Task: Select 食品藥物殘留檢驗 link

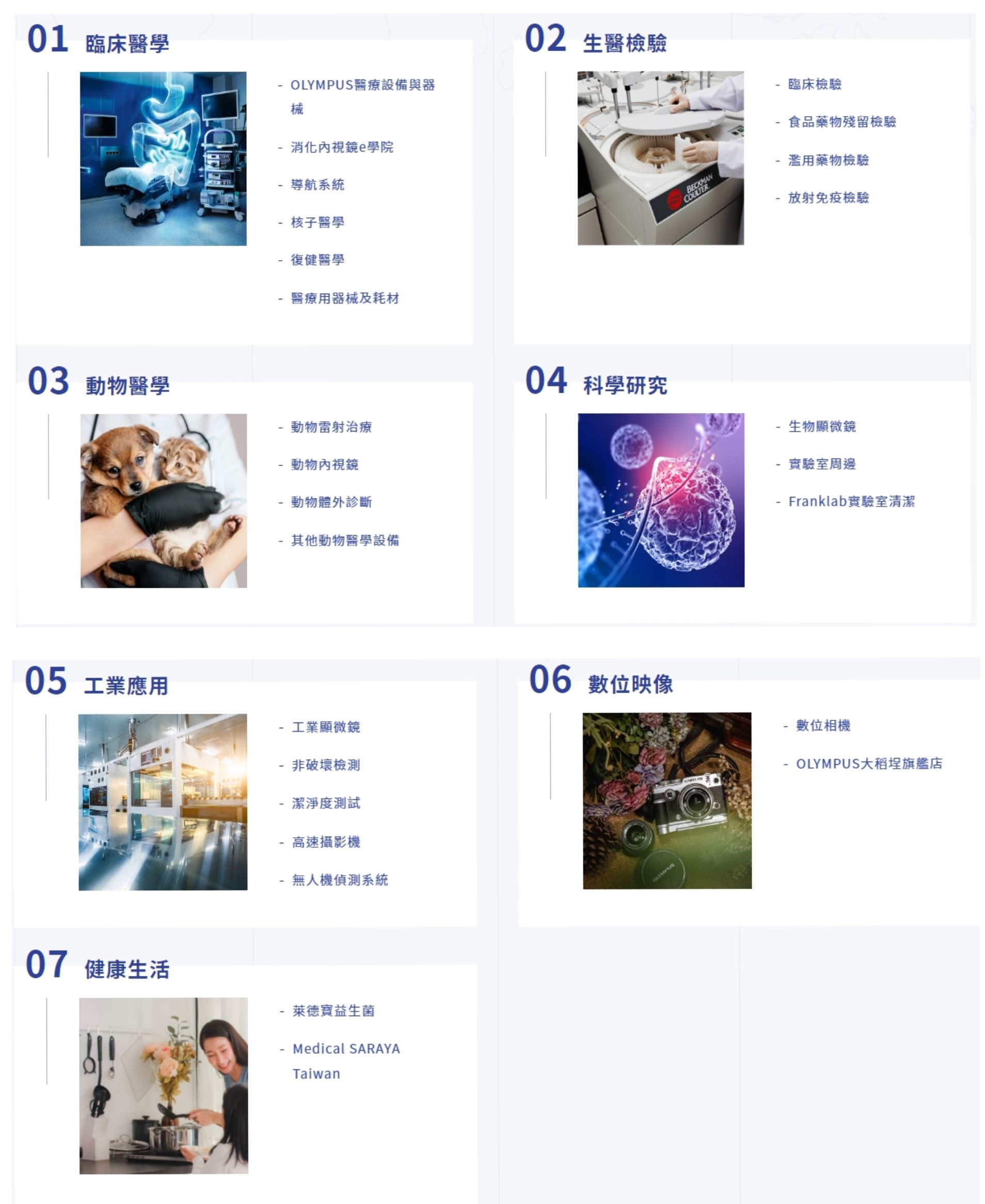Action: (x=841, y=122)
